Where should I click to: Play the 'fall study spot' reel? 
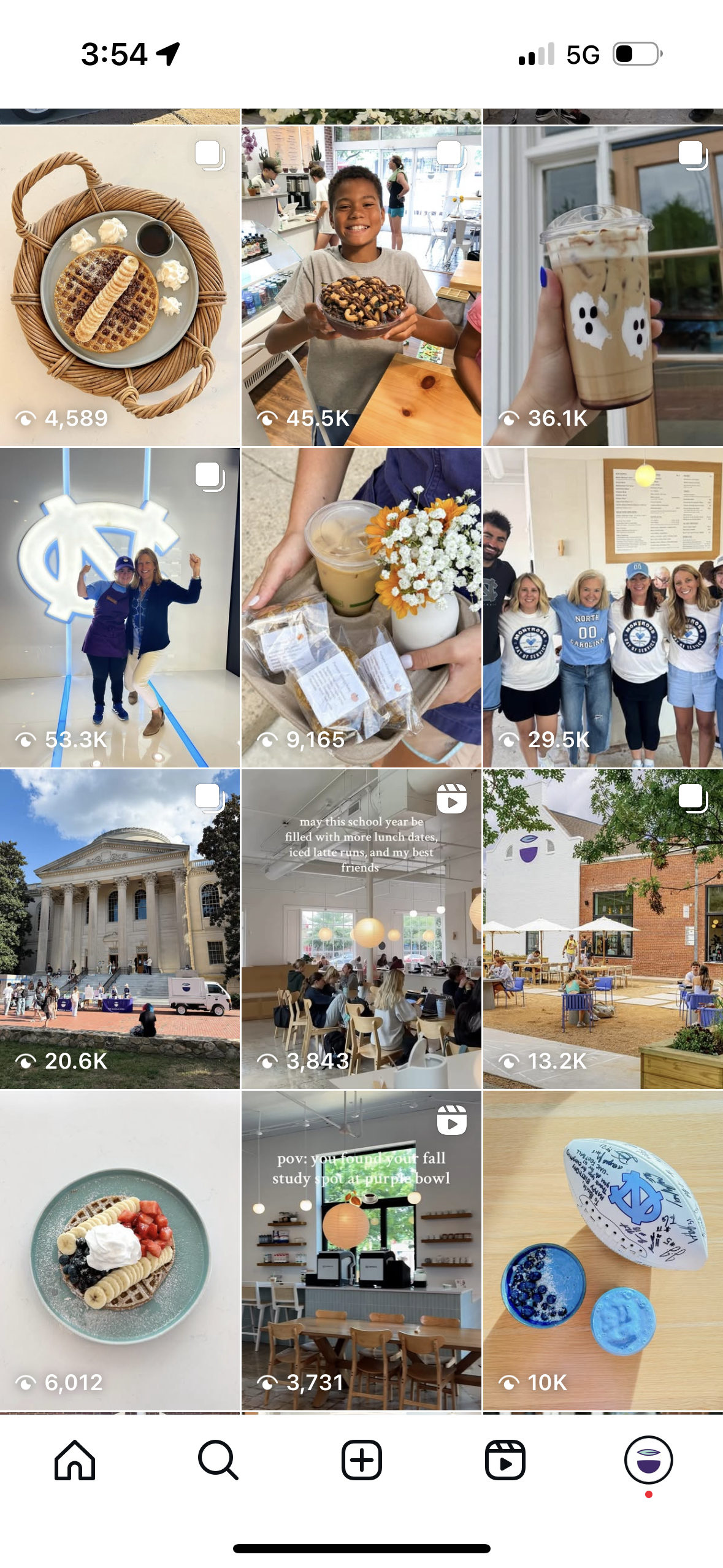361,1250
